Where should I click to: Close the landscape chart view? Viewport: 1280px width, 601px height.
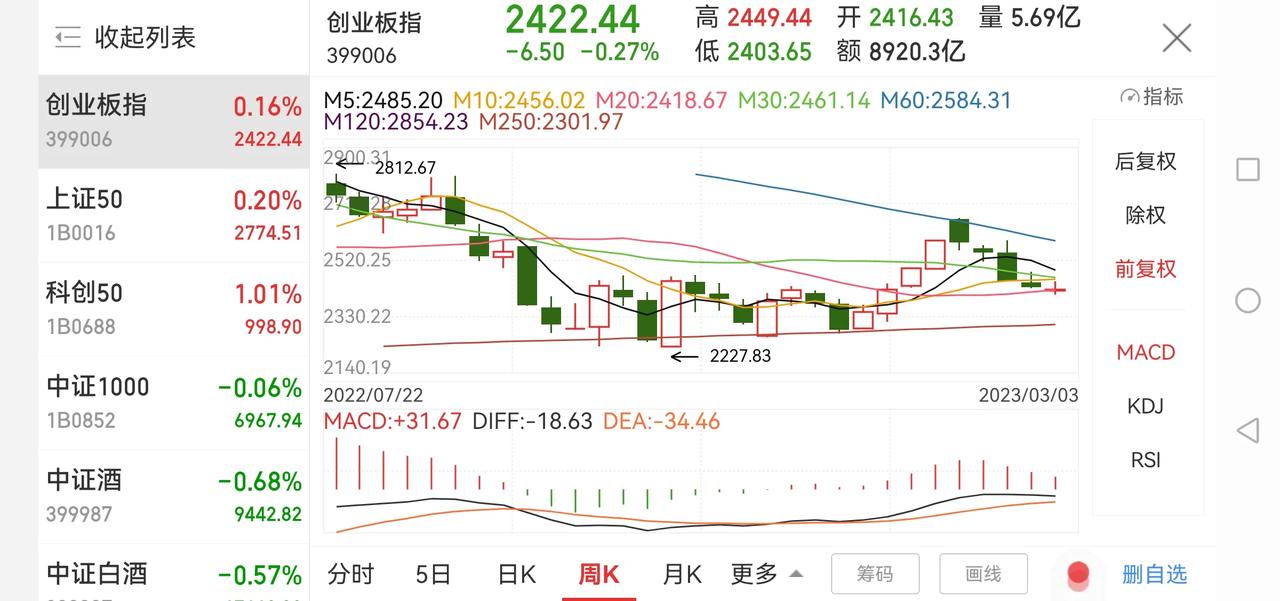1176,38
